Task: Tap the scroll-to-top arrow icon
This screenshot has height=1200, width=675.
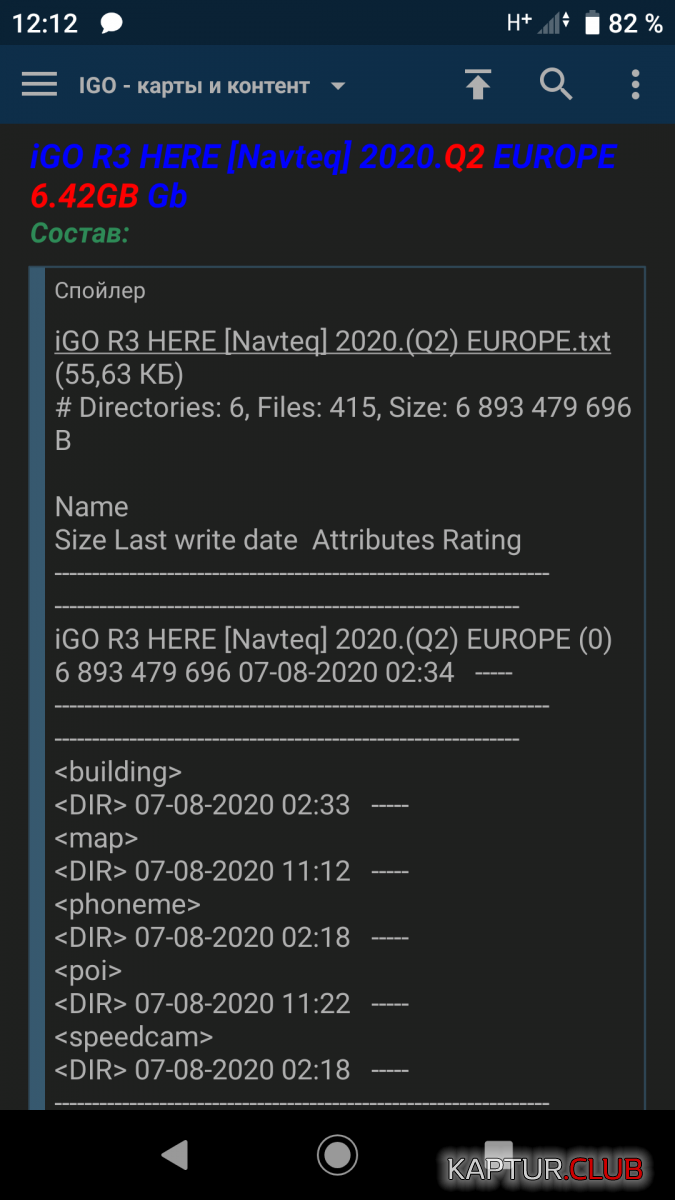Action: 478,85
